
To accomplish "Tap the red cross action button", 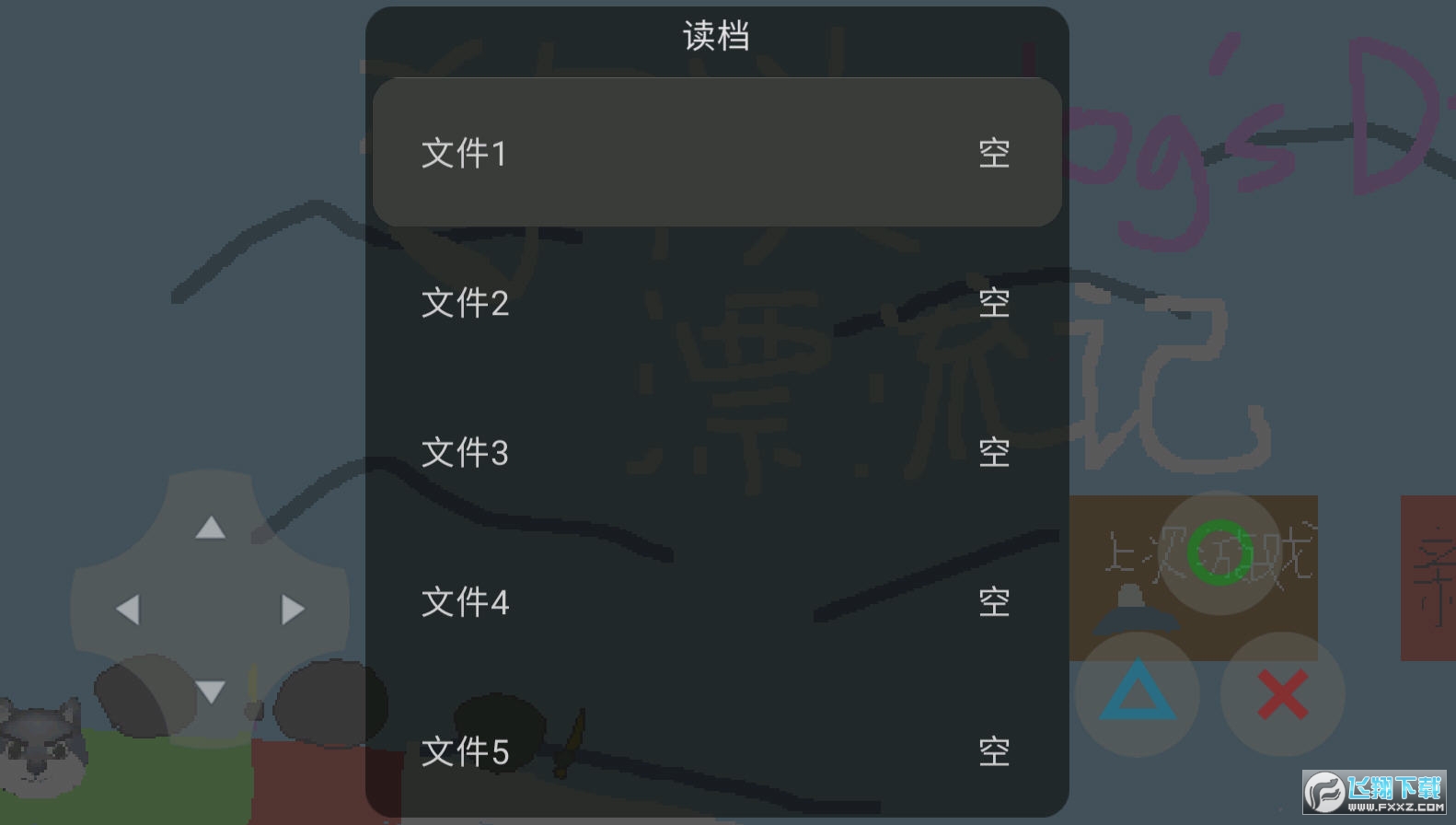I will pos(1282,694).
